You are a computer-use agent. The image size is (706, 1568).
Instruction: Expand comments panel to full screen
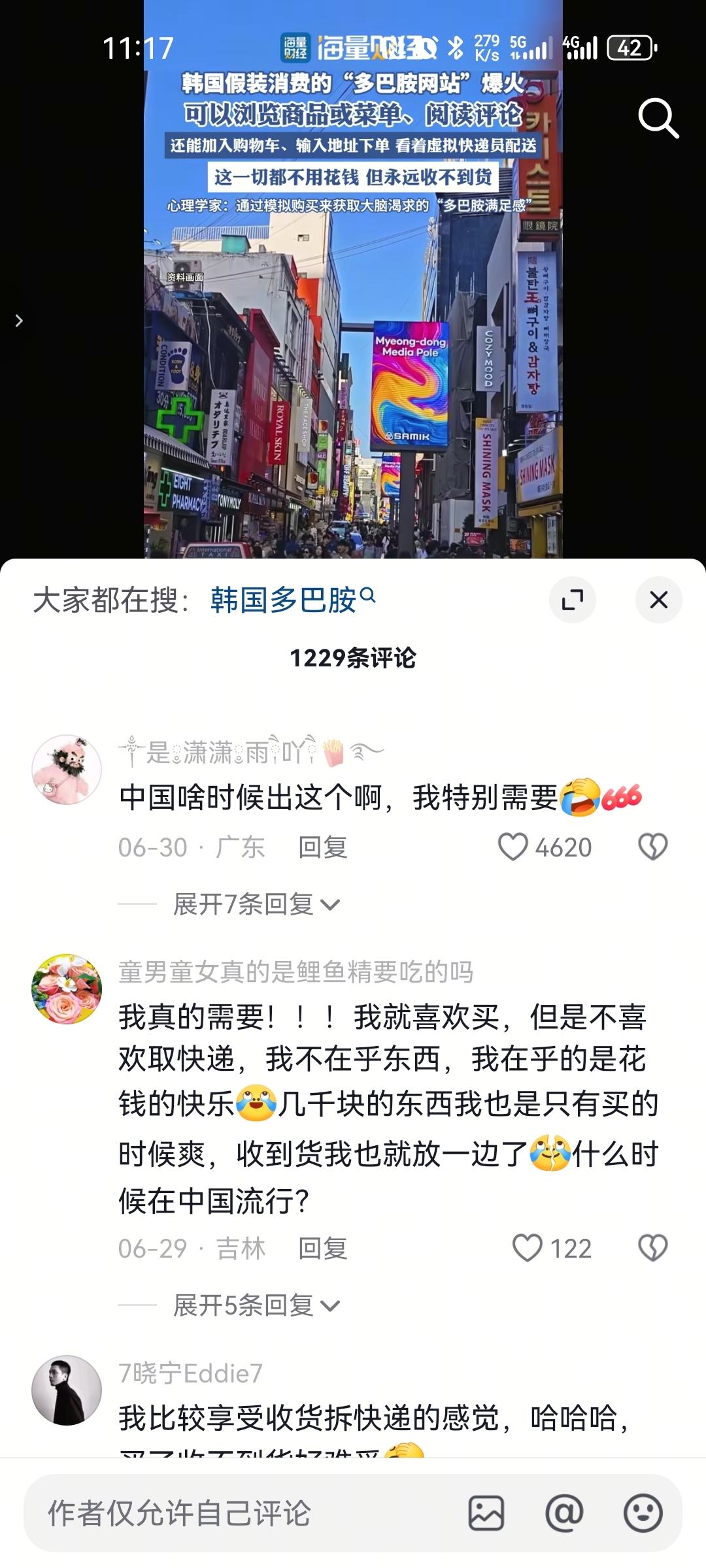tap(573, 600)
